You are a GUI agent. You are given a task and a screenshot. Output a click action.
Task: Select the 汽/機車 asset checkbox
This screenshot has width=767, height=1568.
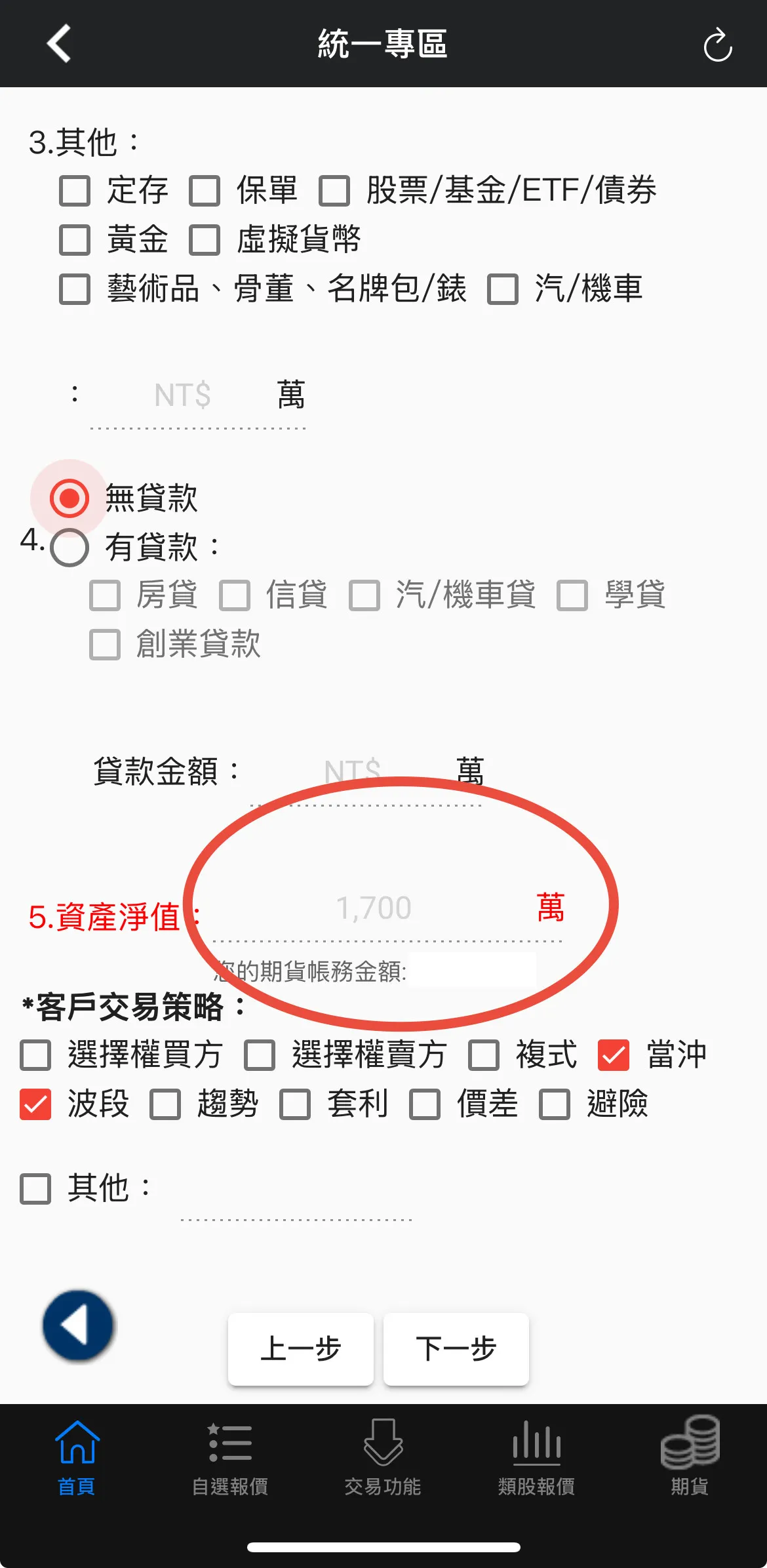click(503, 289)
